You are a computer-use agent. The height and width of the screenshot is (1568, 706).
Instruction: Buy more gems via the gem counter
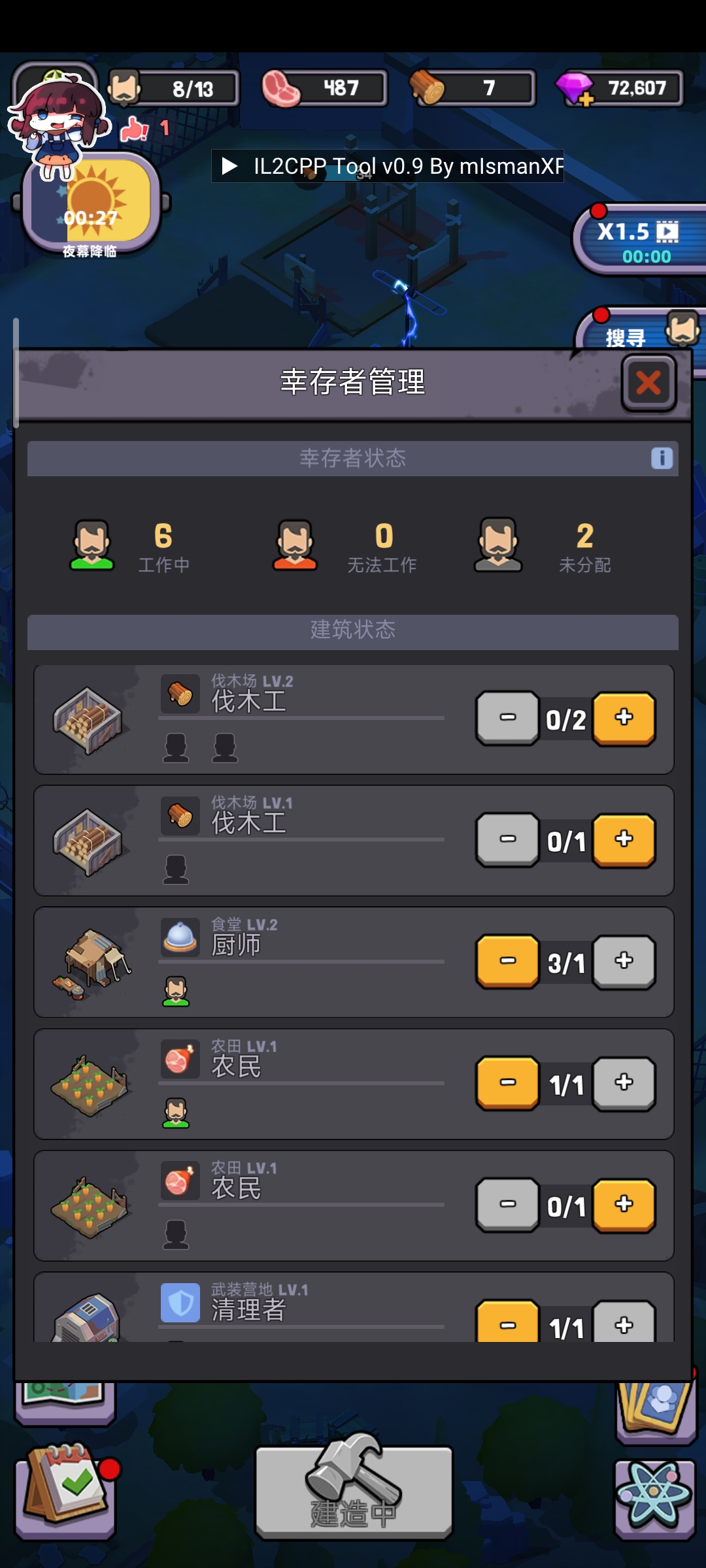[620, 88]
